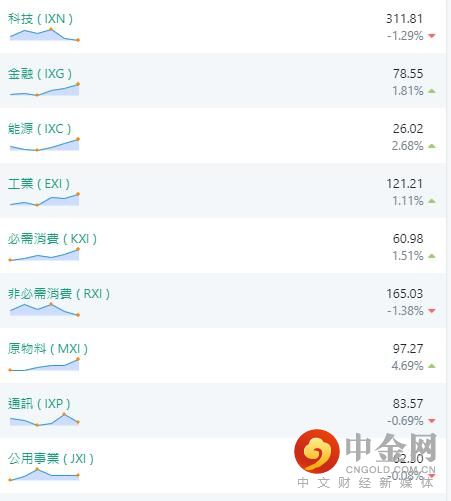451x501 pixels.
Task: Select the 通訊 (IXP) index row
Action: 223,410
